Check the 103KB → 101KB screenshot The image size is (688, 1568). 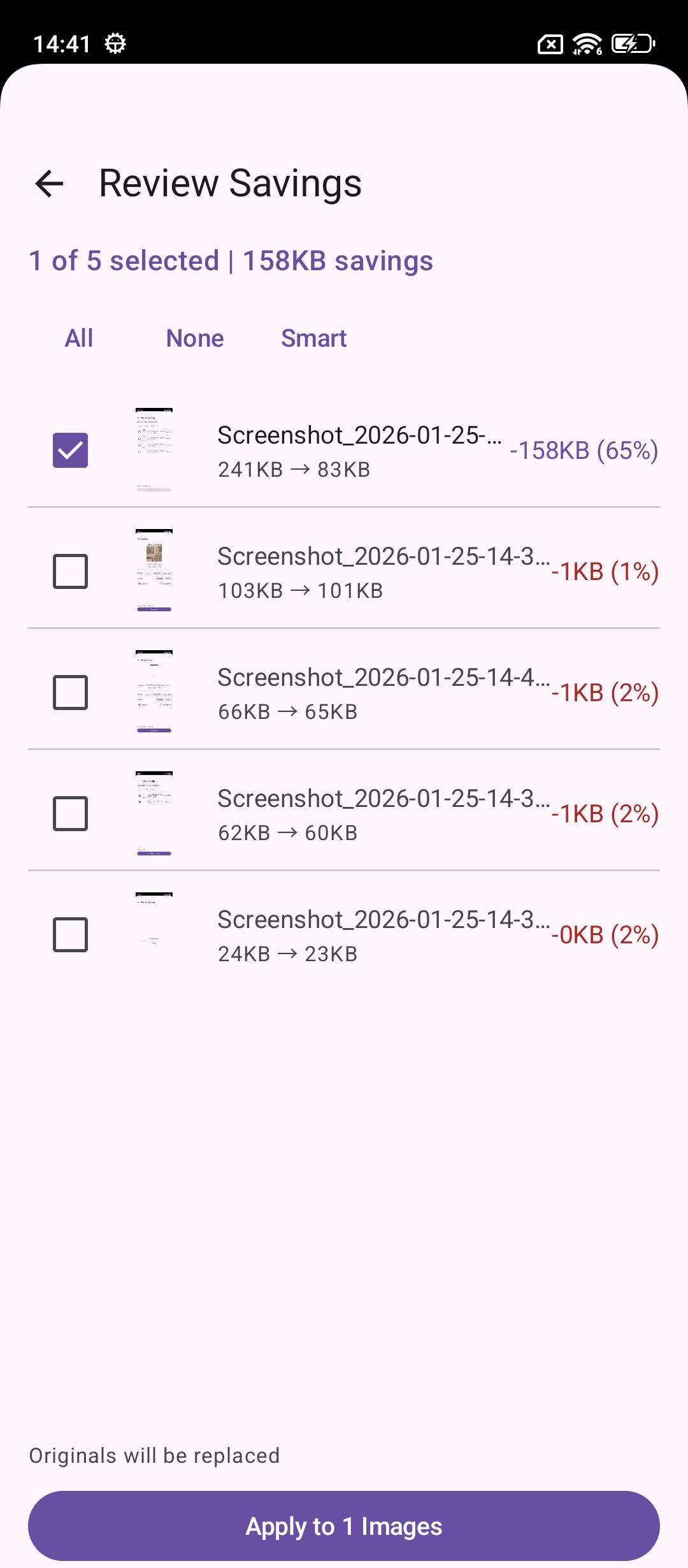point(70,572)
